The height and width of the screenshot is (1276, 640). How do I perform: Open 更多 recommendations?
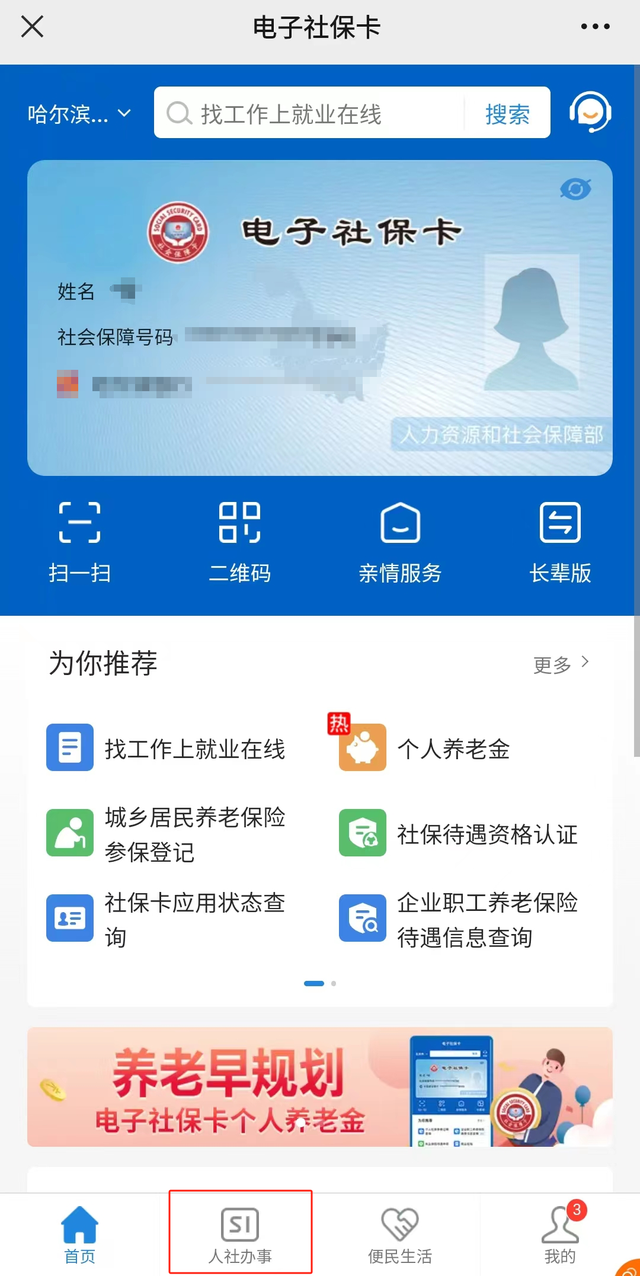click(562, 664)
